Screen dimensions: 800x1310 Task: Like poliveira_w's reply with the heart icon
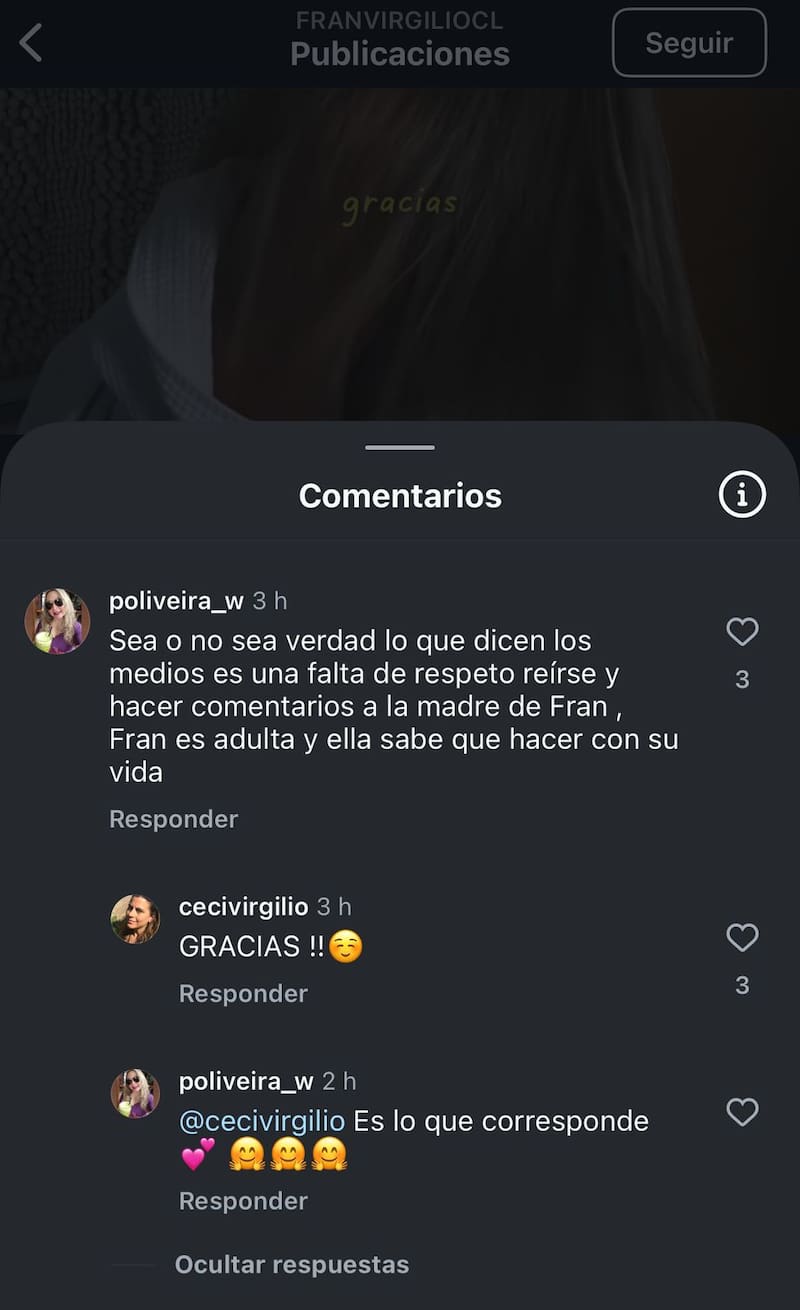[742, 1112]
